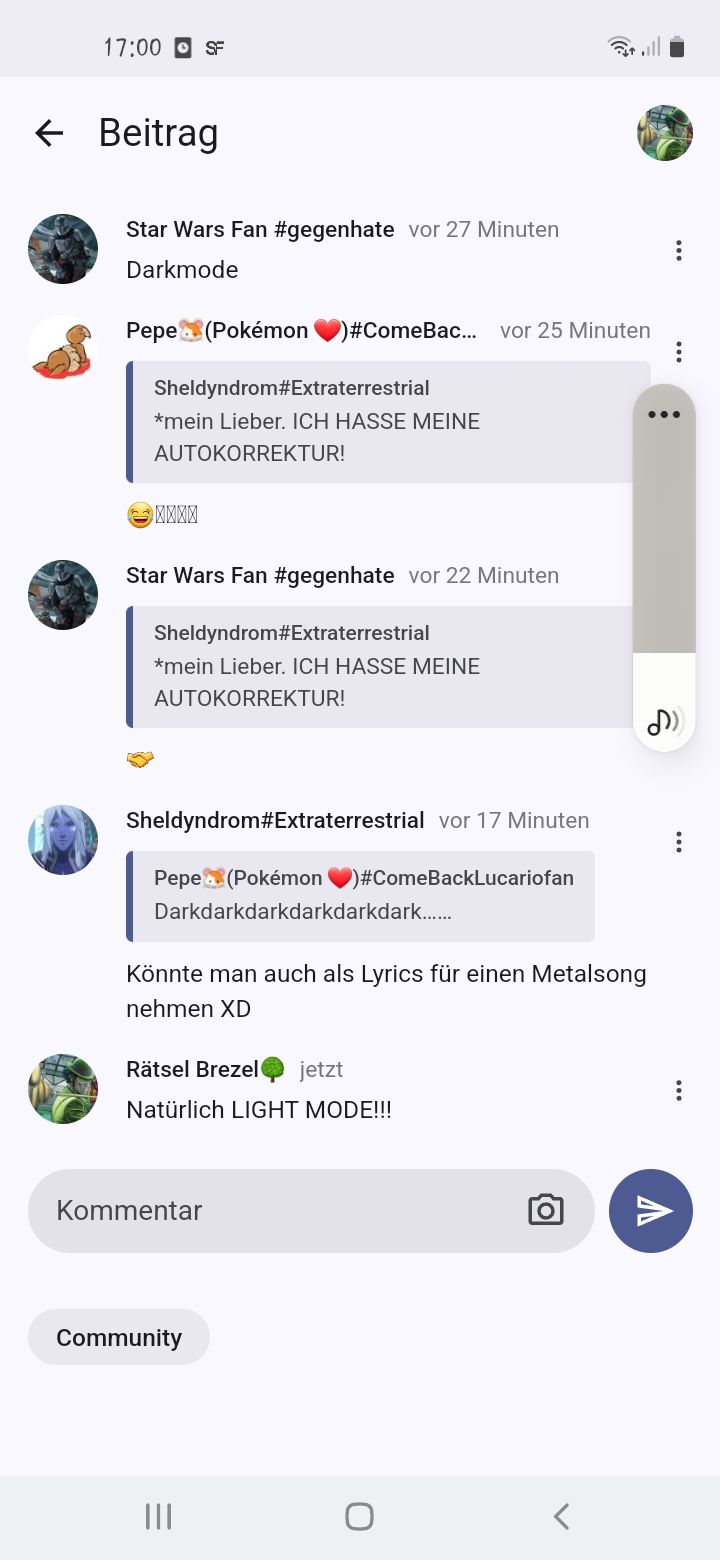720x1560 pixels.
Task: Send the comment
Action: pos(651,1211)
